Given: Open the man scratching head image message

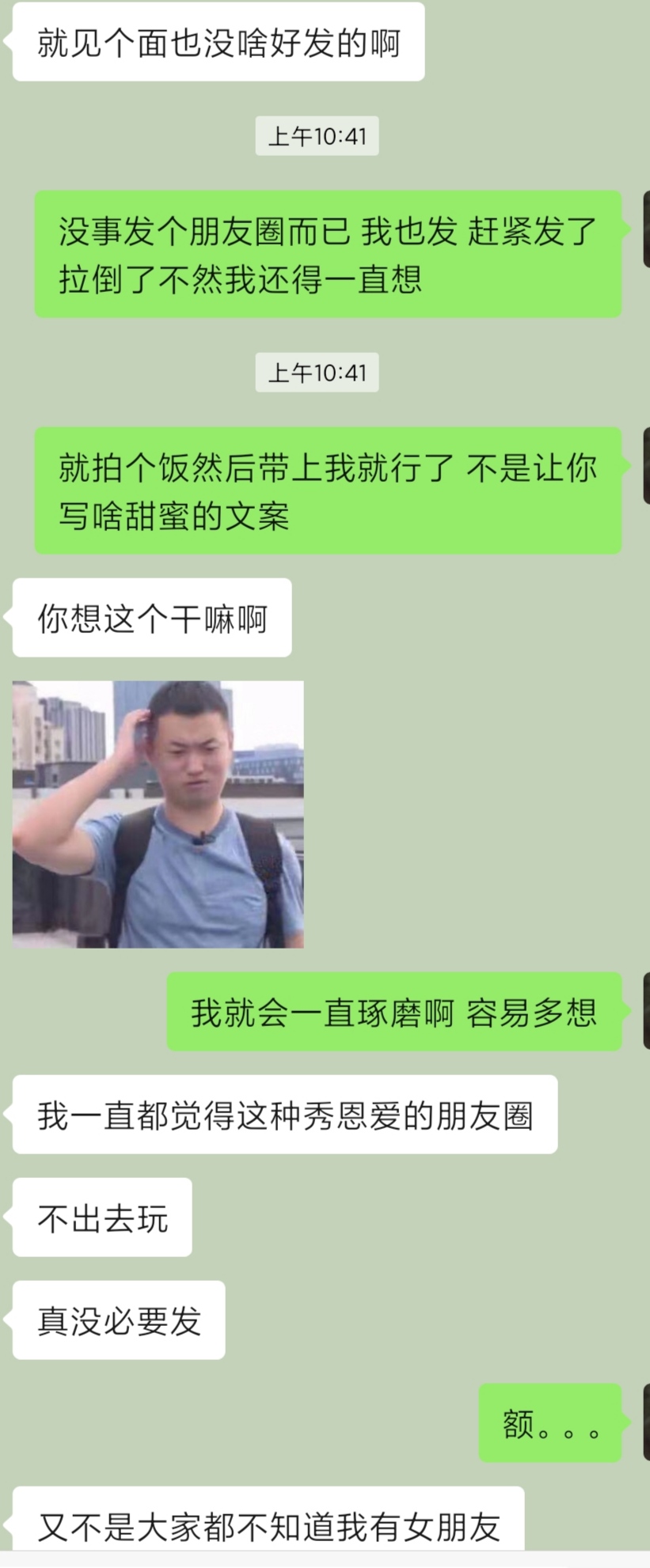Looking at the screenshot, I should point(158,814).
